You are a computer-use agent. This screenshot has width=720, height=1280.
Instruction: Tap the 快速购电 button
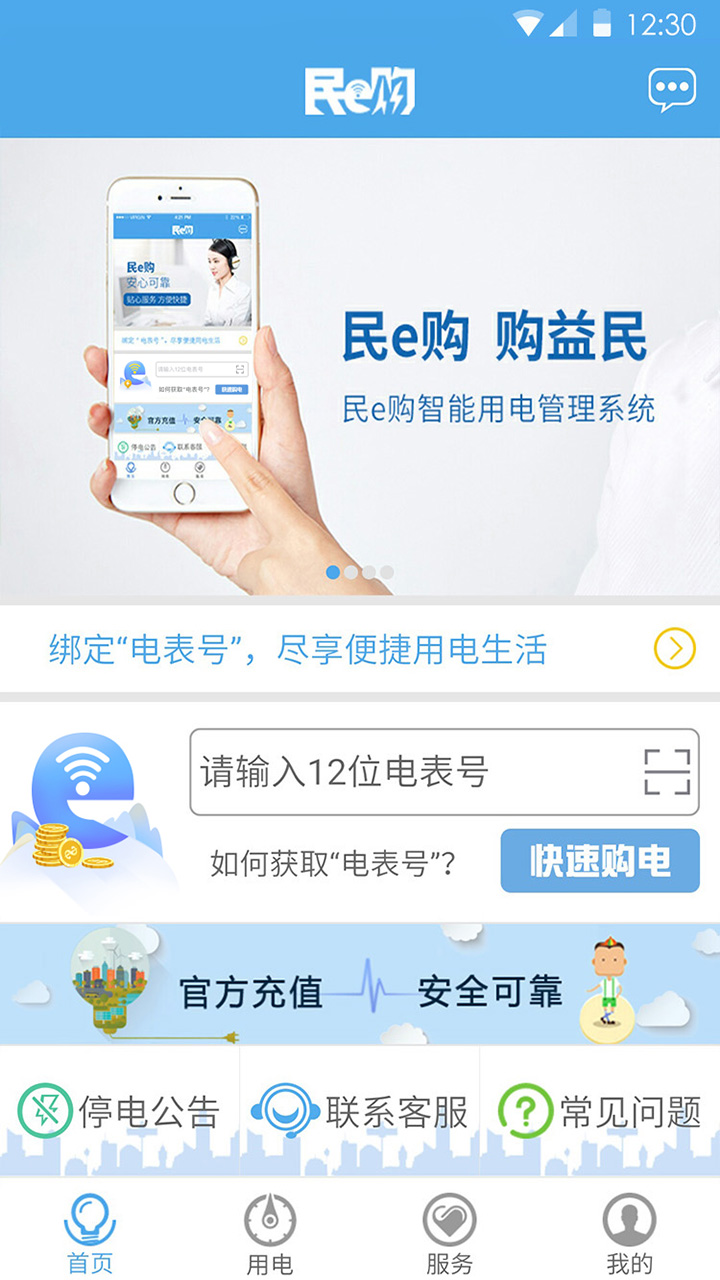tap(600, 860)
